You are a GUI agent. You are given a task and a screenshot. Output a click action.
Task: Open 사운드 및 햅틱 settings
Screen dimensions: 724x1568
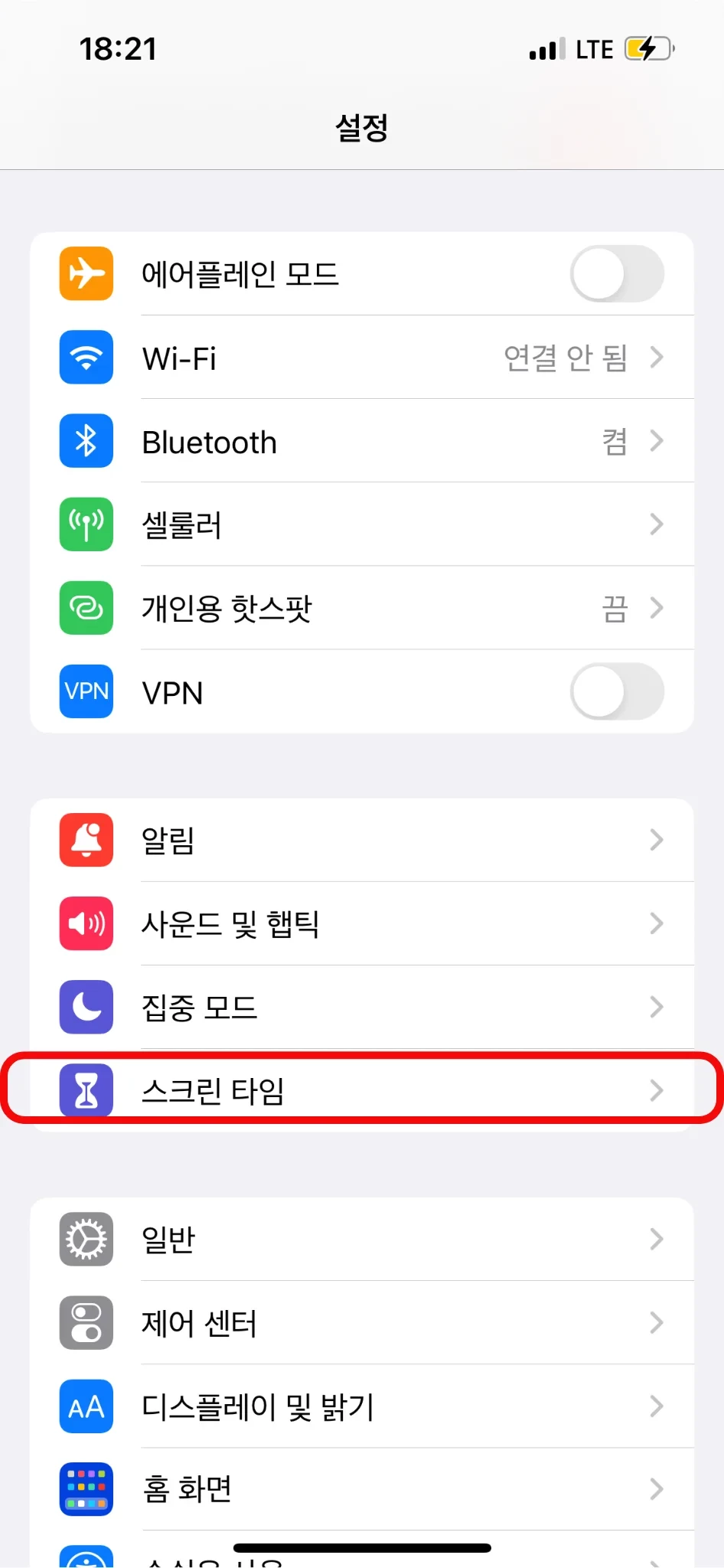(x=361, y=923)
